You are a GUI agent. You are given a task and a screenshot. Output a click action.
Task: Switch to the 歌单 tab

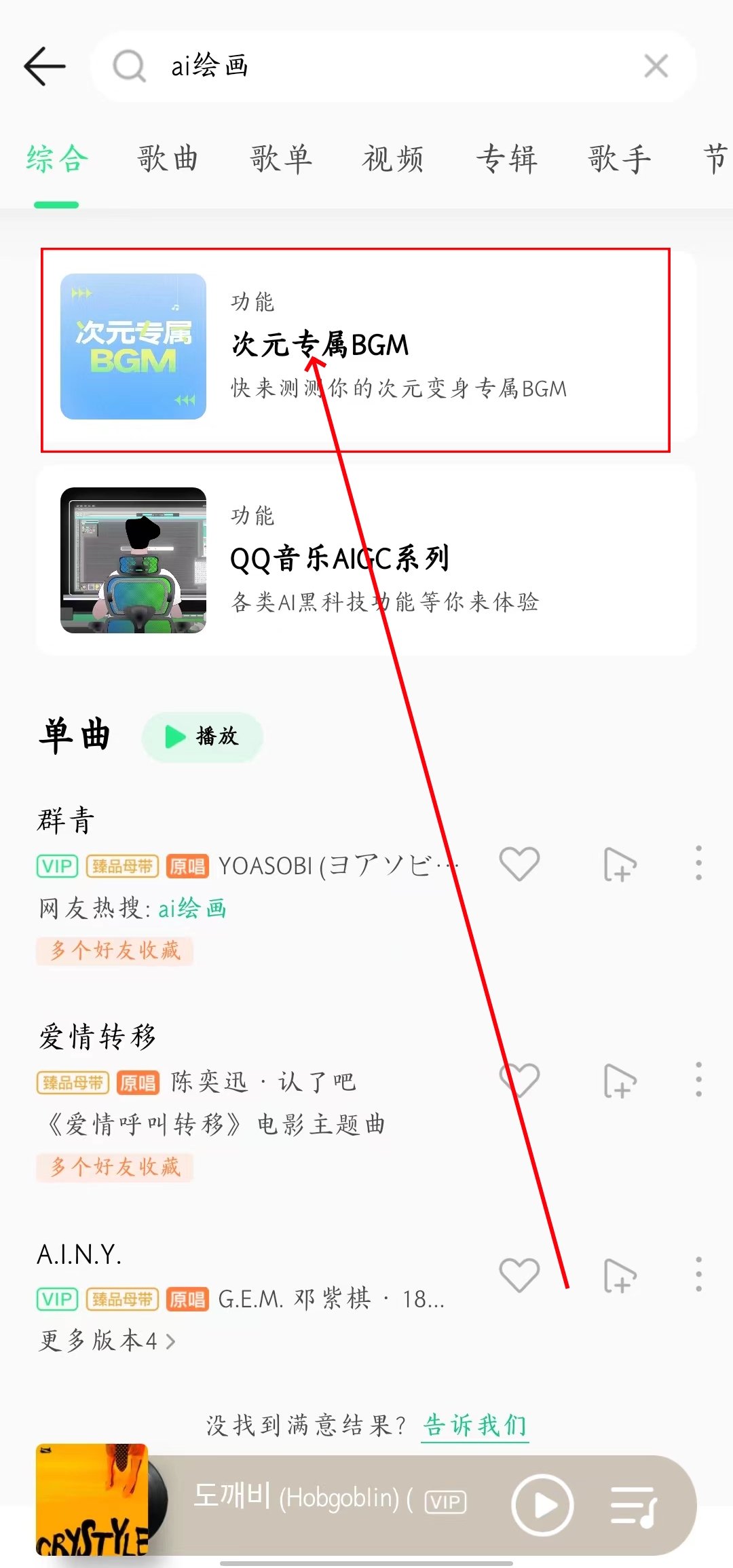coord(280,160)
